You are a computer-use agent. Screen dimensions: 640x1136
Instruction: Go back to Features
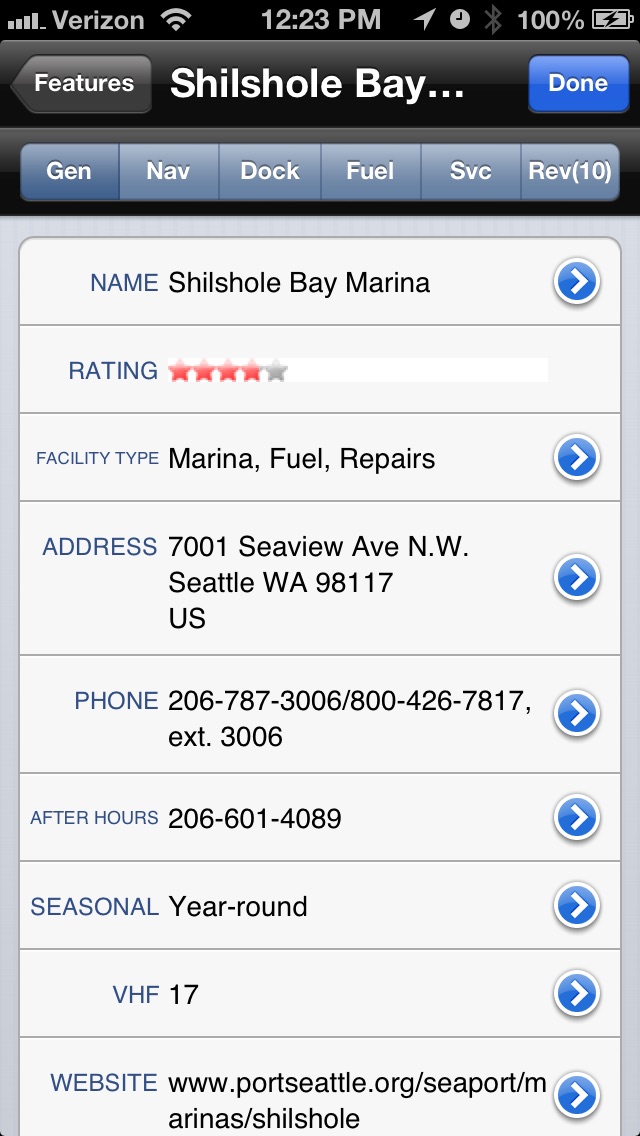click(82, 84)
